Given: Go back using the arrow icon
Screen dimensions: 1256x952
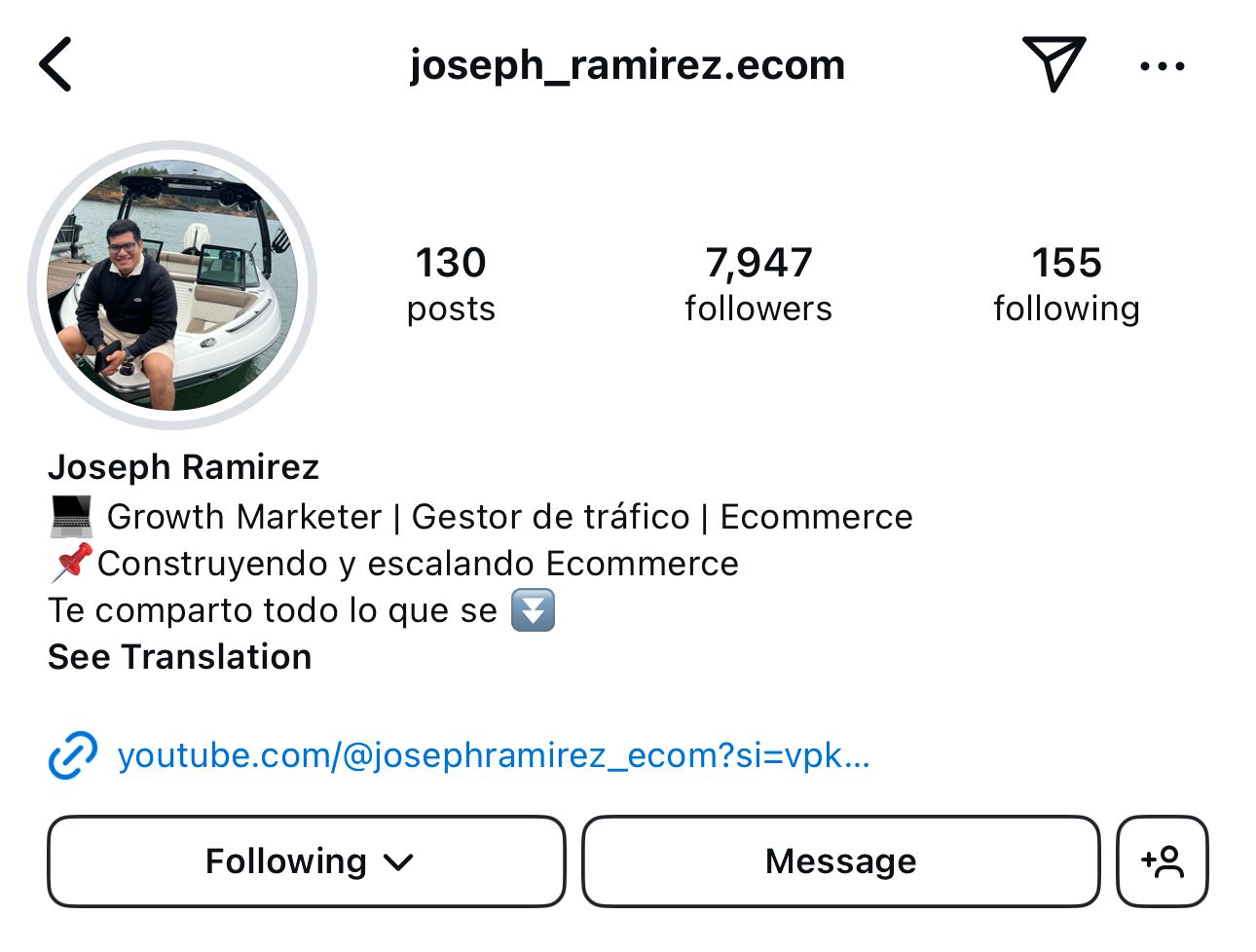Looking at the screenshot, I should tap(55, 64).
